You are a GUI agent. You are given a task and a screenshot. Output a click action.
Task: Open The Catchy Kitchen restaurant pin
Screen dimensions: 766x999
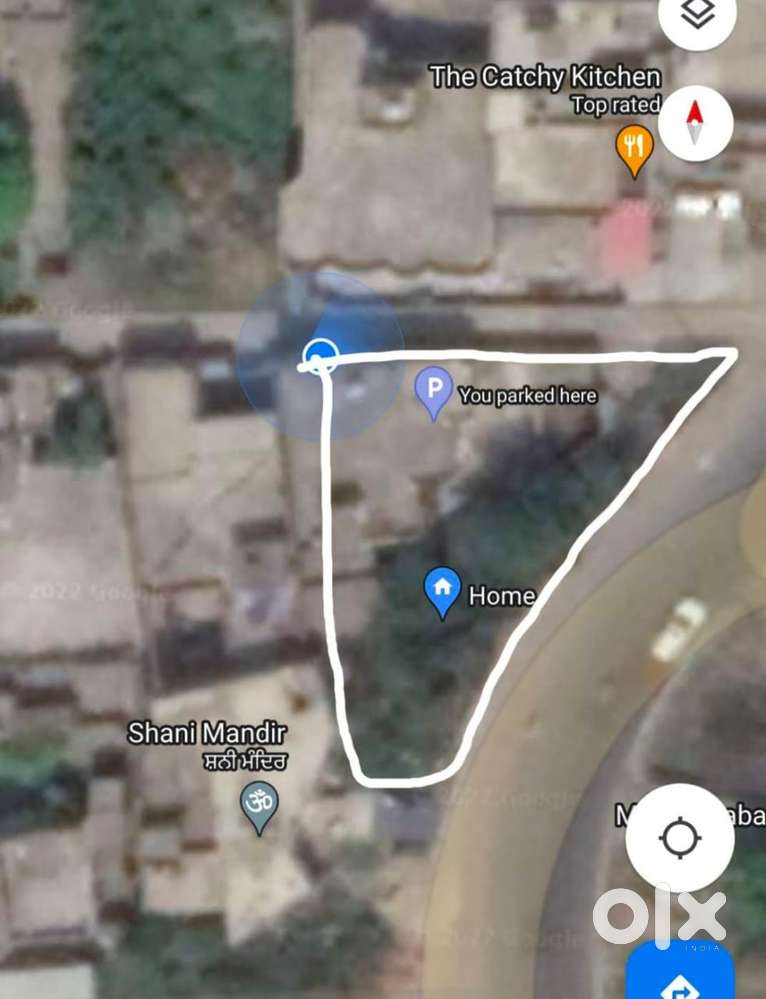633,150
